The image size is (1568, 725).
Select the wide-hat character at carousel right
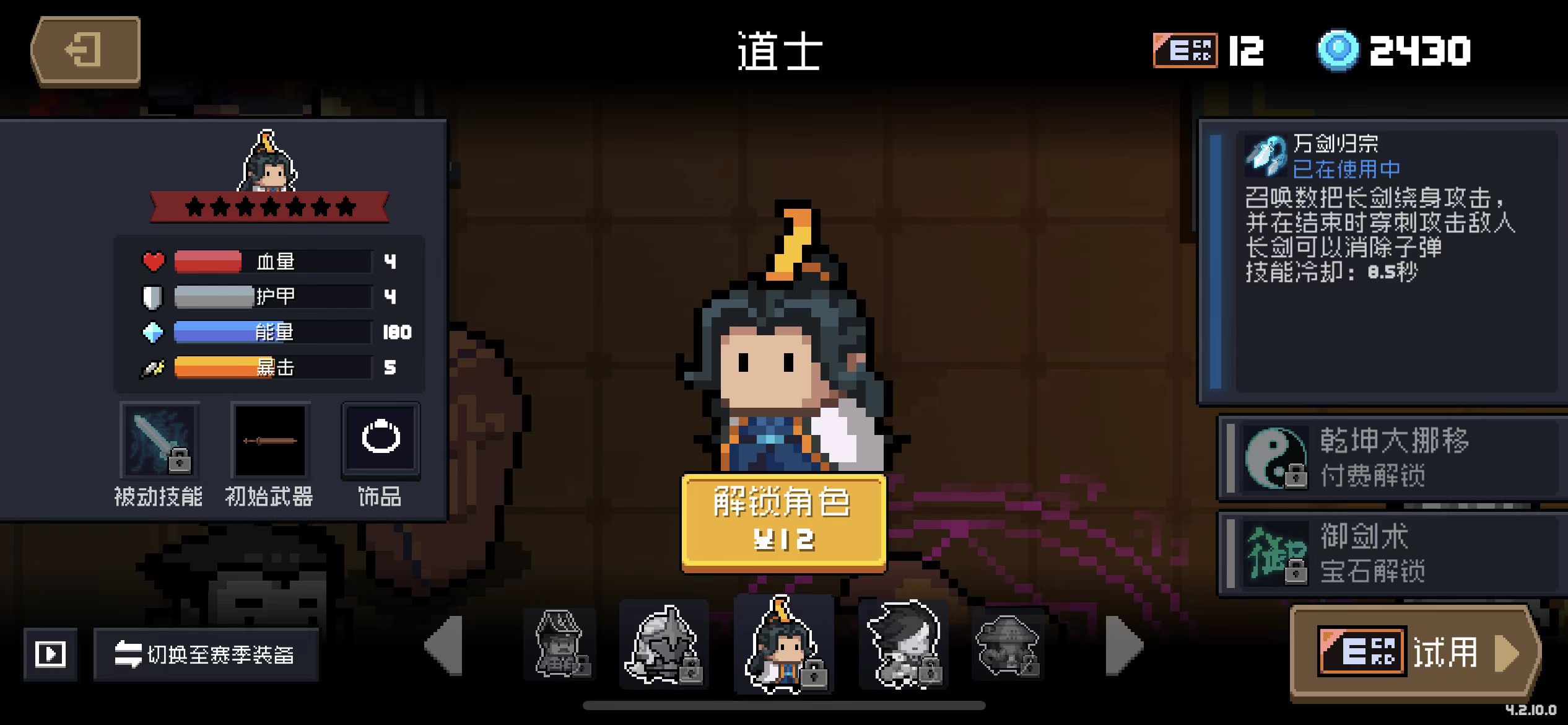[1007, 645]
